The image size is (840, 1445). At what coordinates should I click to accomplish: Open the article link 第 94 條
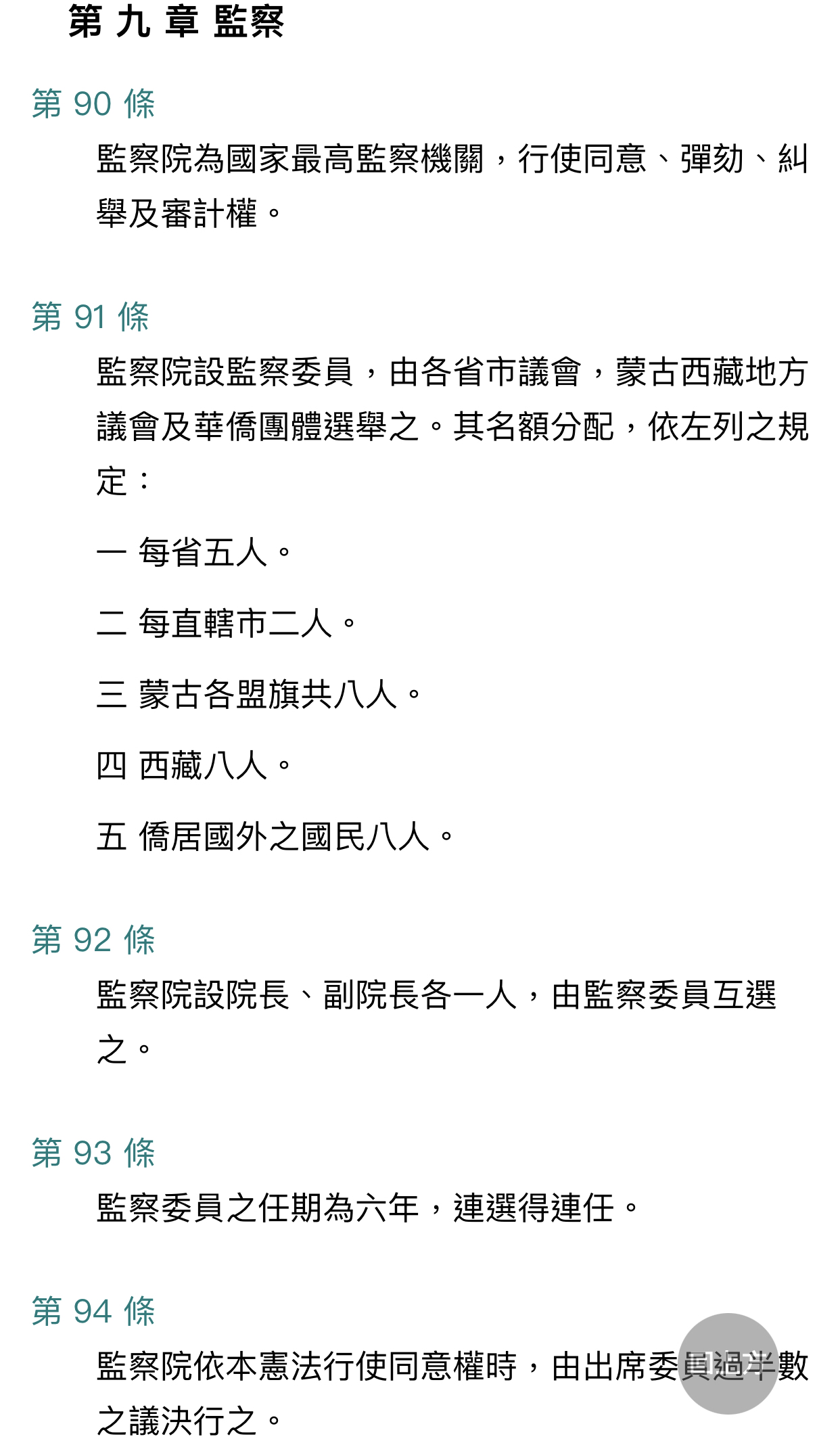click(93, 1312)
